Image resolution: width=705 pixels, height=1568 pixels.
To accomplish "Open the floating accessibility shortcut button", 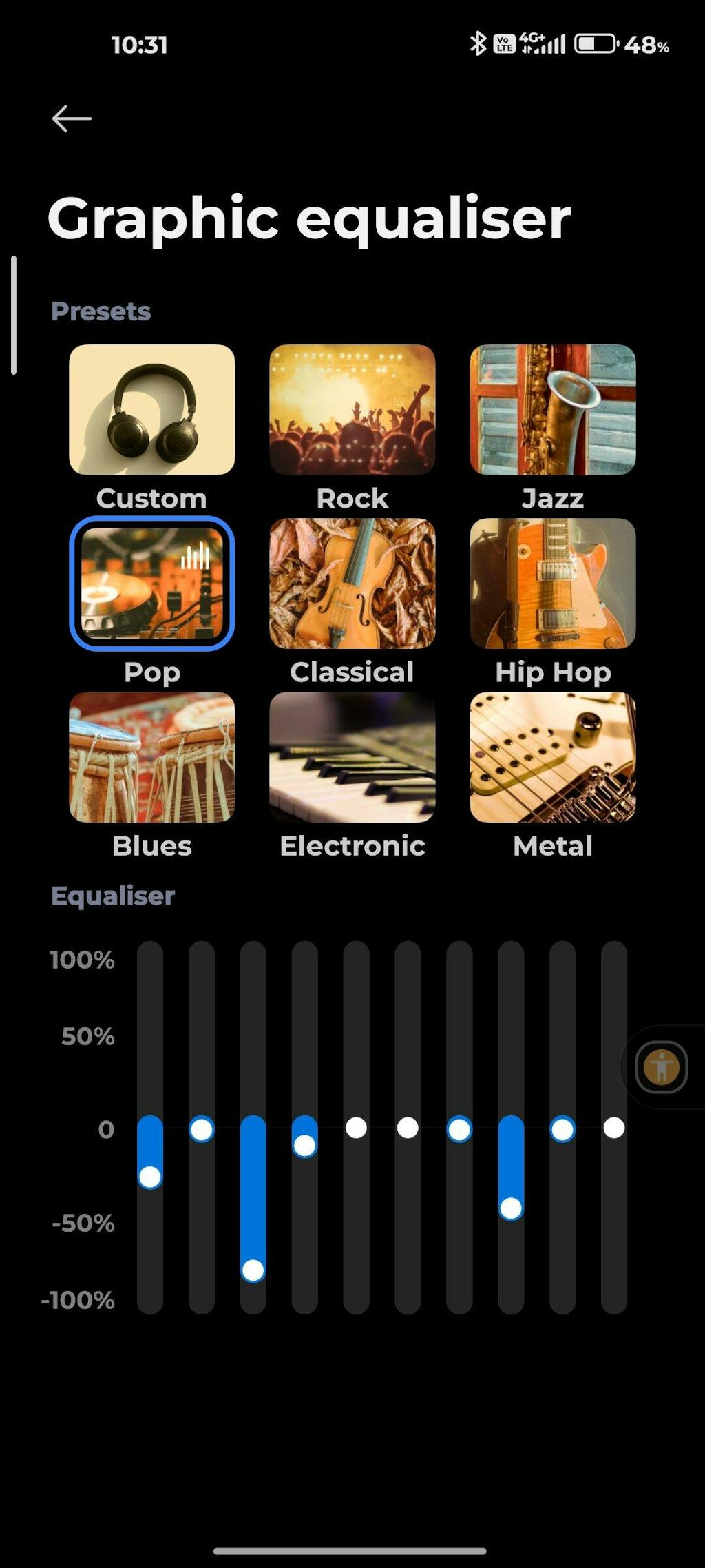I will [661, 1067].
